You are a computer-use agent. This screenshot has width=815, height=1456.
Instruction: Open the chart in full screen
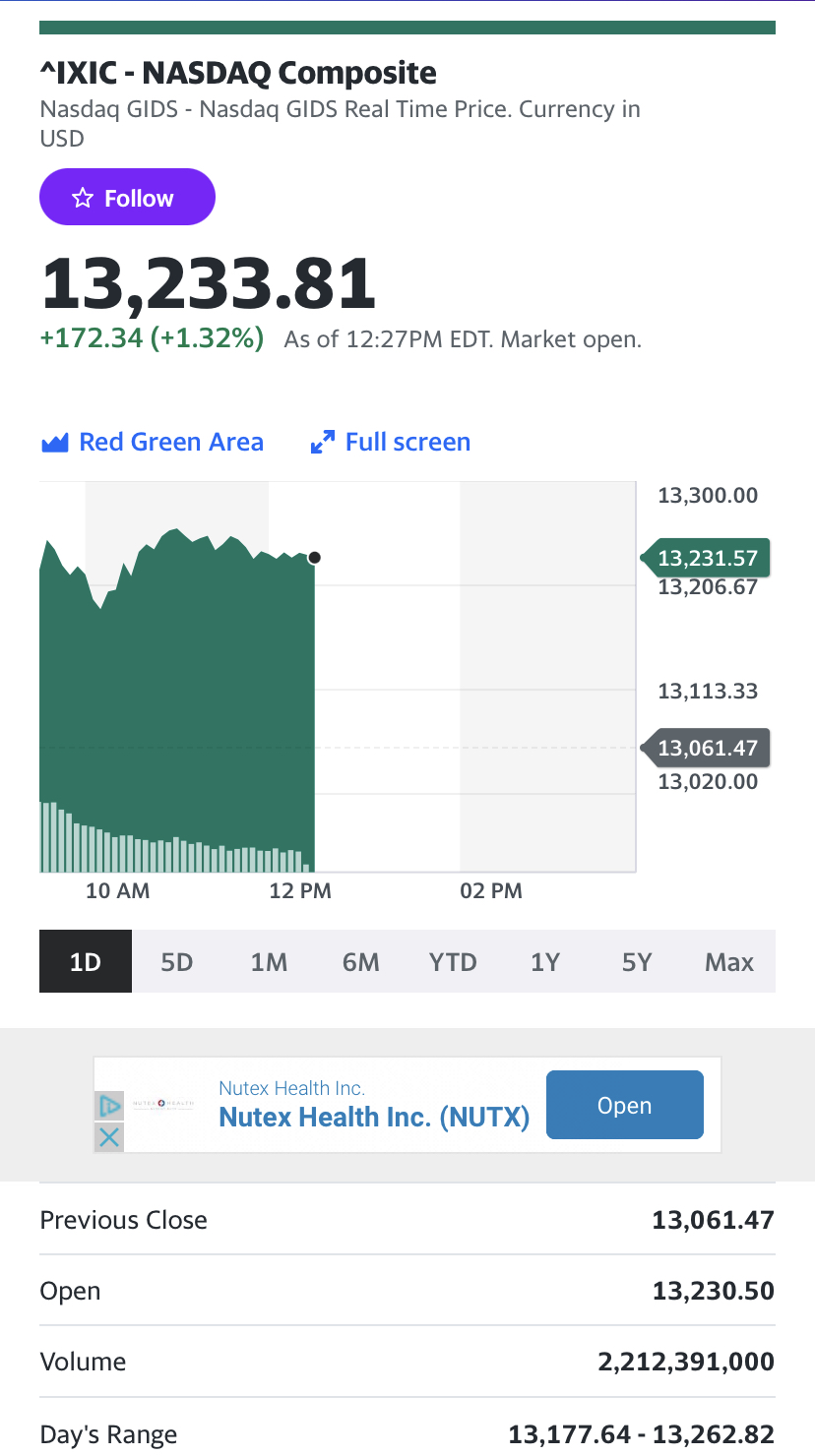pyautogui.click(x=390, y=442)
